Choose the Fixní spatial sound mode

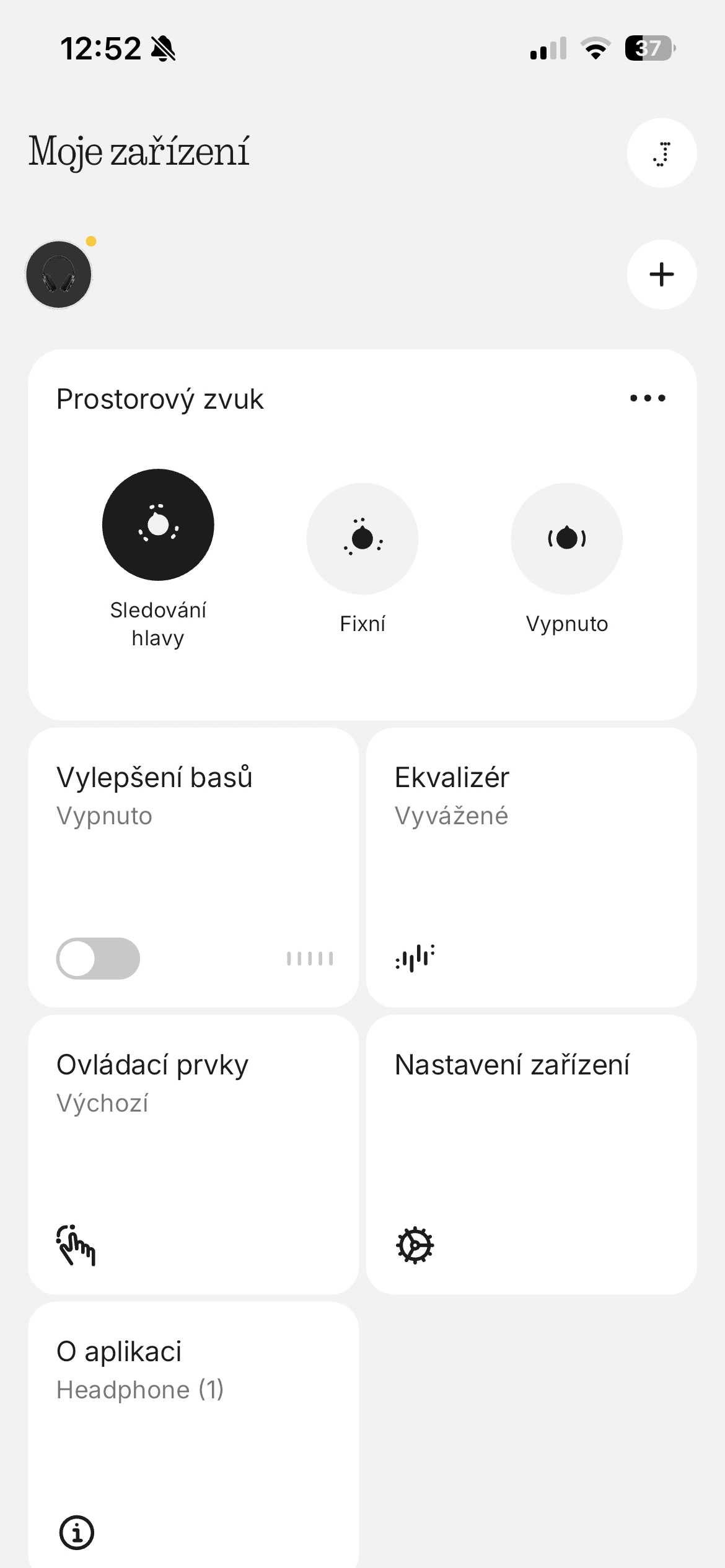[362, 539]
